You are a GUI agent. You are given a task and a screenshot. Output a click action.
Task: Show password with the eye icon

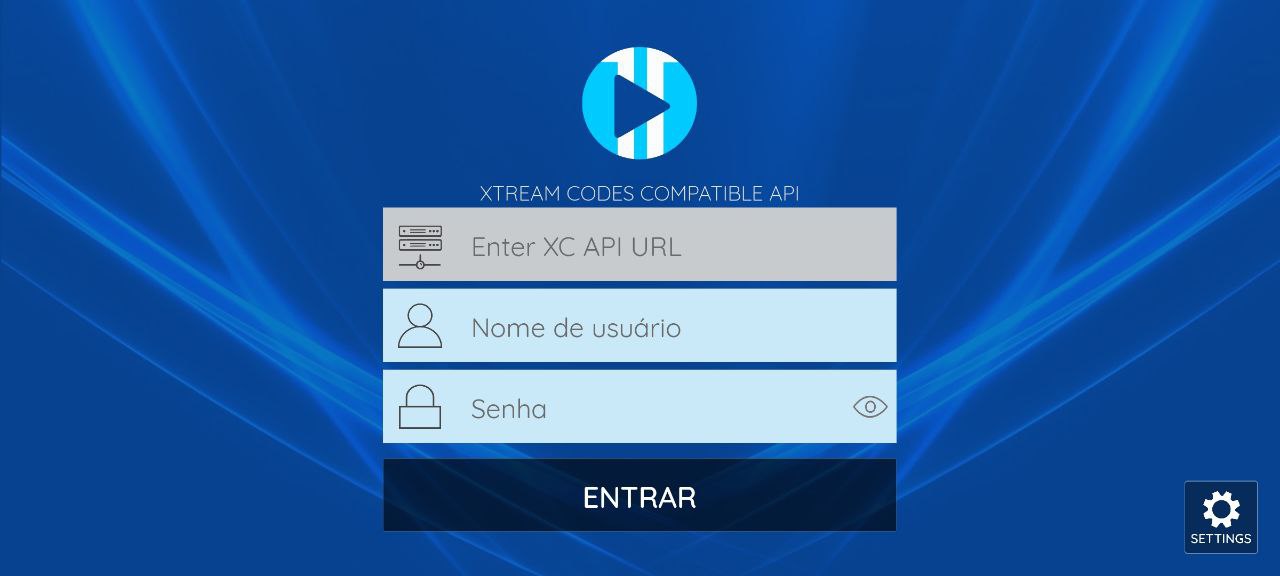tap(869, 407)
